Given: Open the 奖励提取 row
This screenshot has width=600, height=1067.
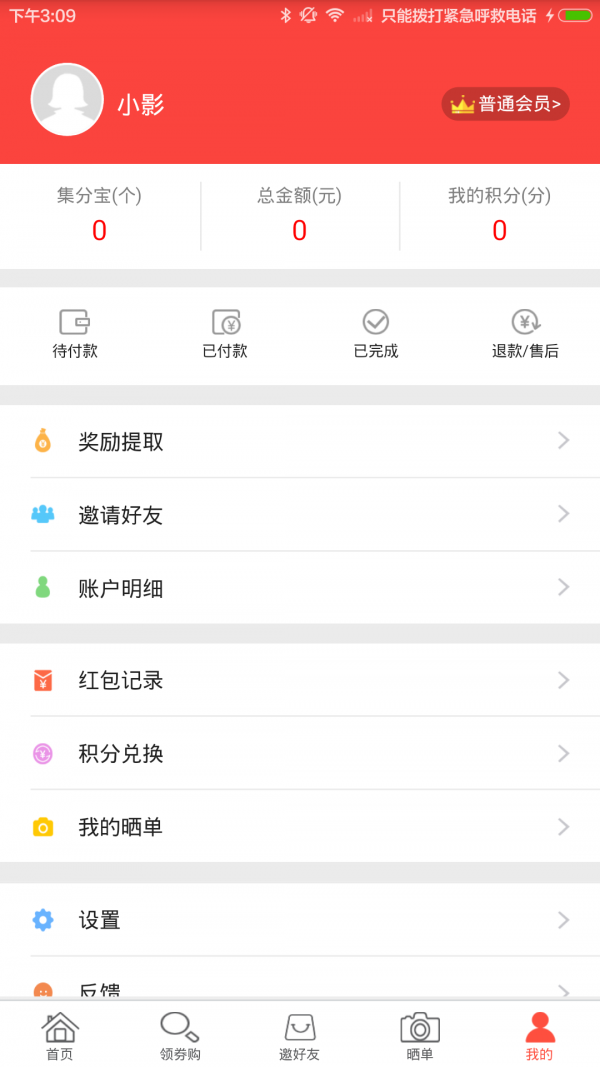Looking at the screenshot, I should tap(300, 441).
